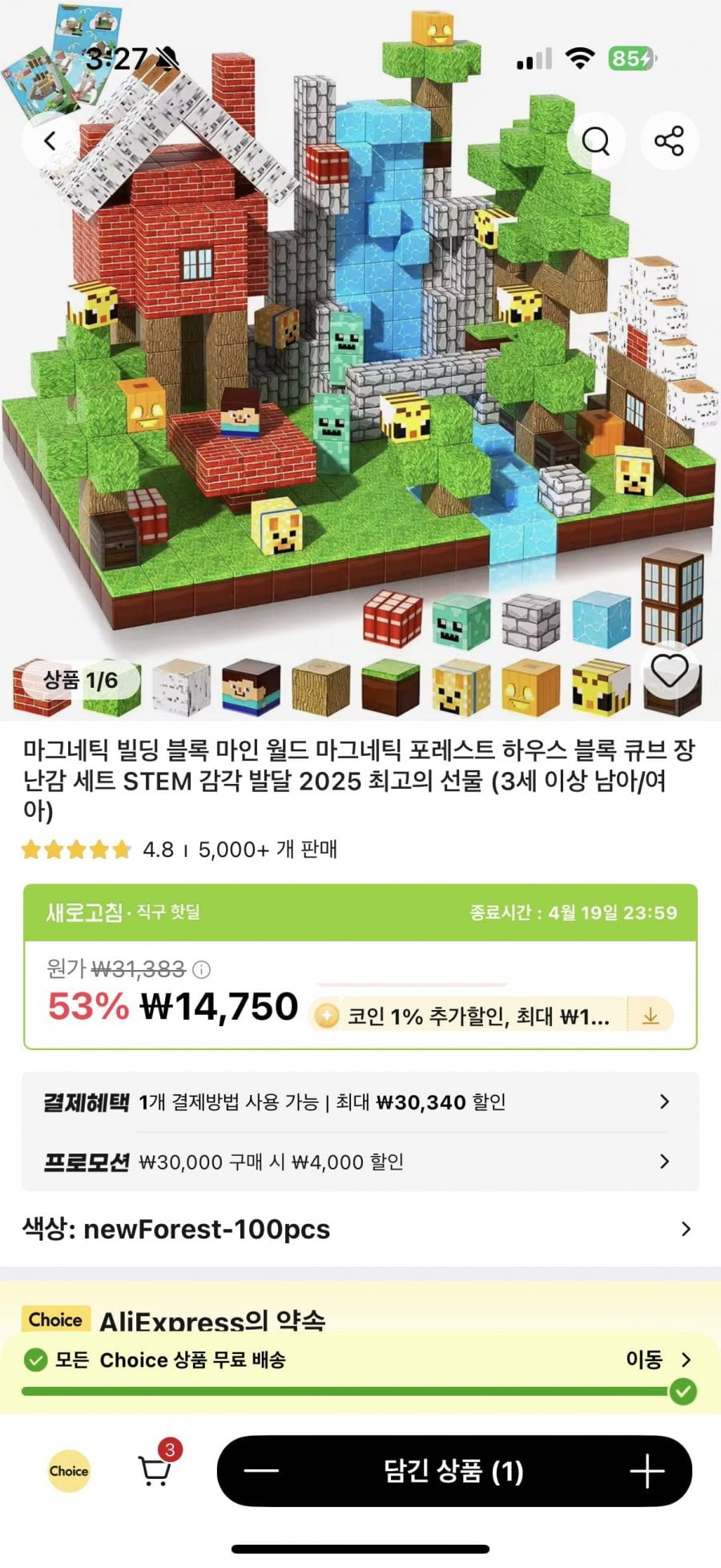This screenshot has width=721, height=1568.
Task: Tap 이동 on the free shipping banner
Action: [657, 1360]
